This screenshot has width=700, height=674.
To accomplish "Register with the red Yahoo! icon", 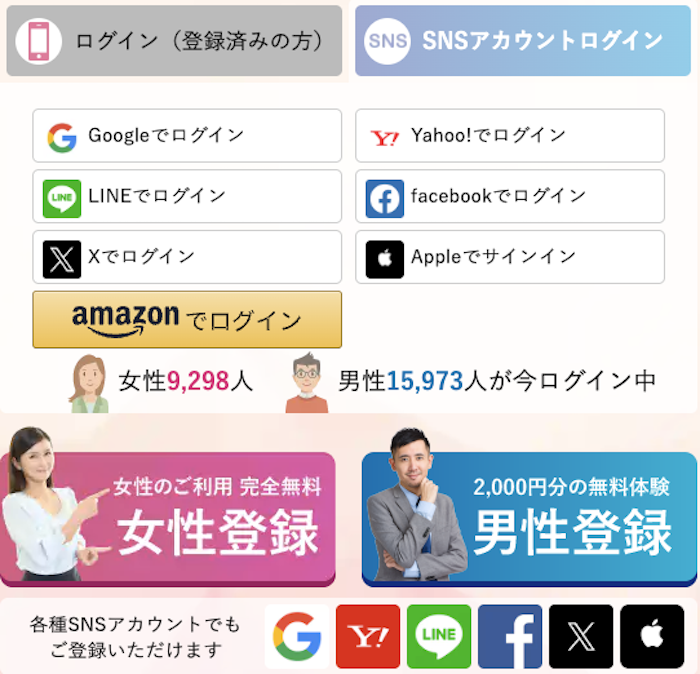I will pyautogui.click(x=368, y=637).
